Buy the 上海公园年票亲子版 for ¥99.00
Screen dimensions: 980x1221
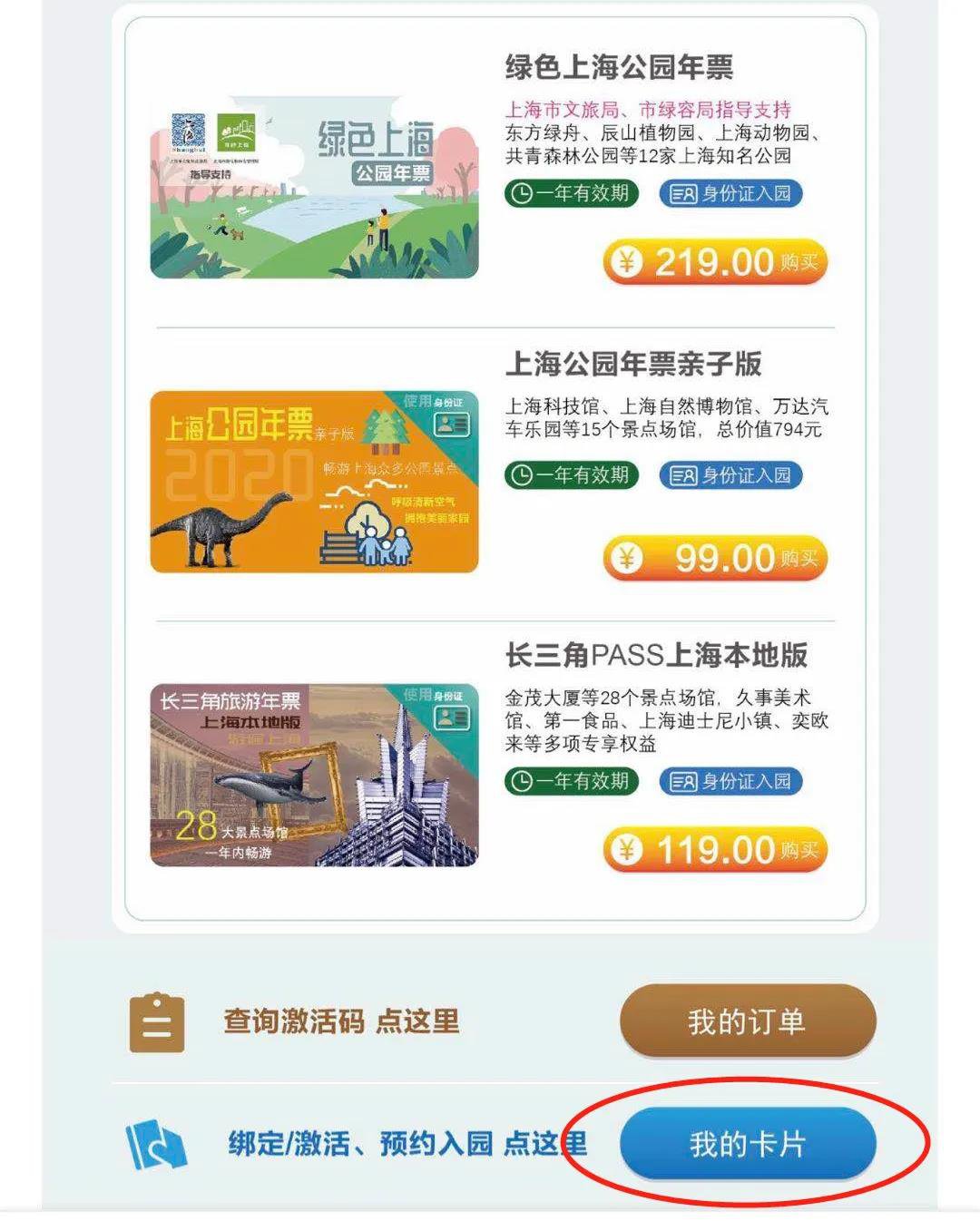(715, 558)
